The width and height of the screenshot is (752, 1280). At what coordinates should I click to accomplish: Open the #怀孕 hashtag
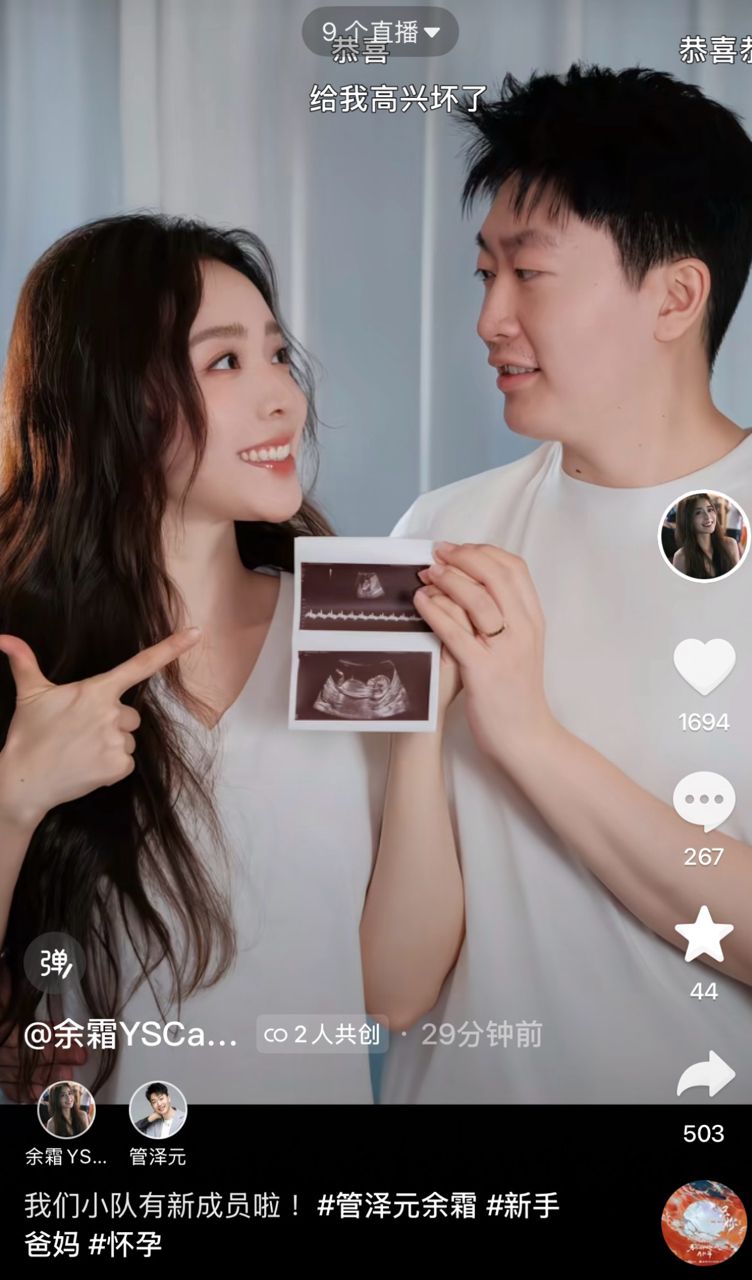(x=125, y=1245)
